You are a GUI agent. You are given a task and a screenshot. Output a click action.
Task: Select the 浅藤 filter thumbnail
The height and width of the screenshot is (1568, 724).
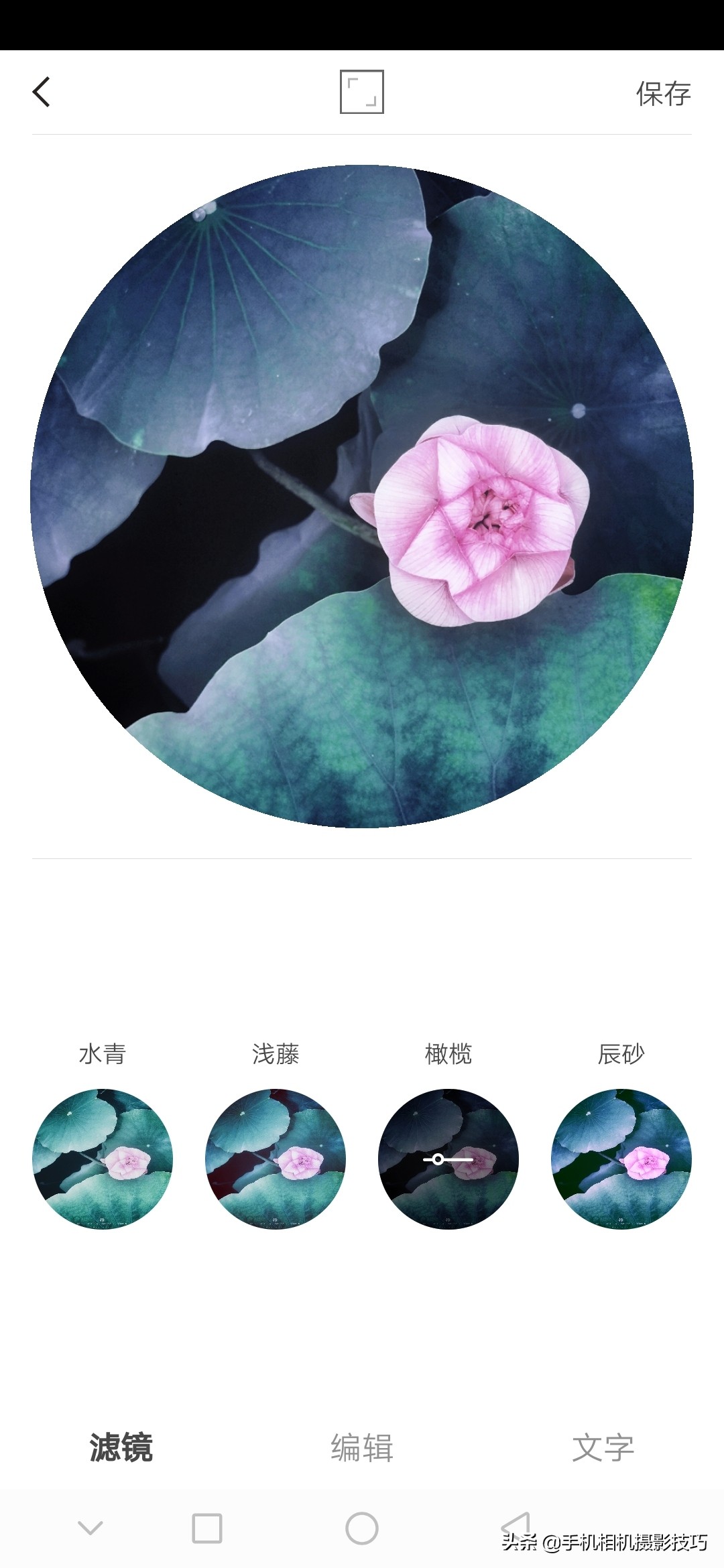click(275, 1157)
